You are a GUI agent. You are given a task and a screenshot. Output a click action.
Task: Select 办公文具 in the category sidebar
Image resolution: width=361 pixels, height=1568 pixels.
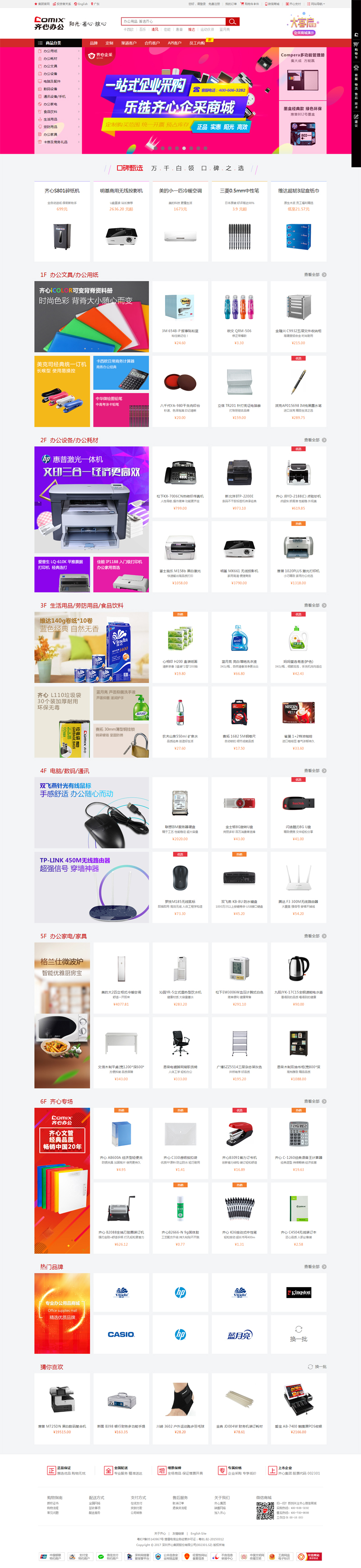51,66
